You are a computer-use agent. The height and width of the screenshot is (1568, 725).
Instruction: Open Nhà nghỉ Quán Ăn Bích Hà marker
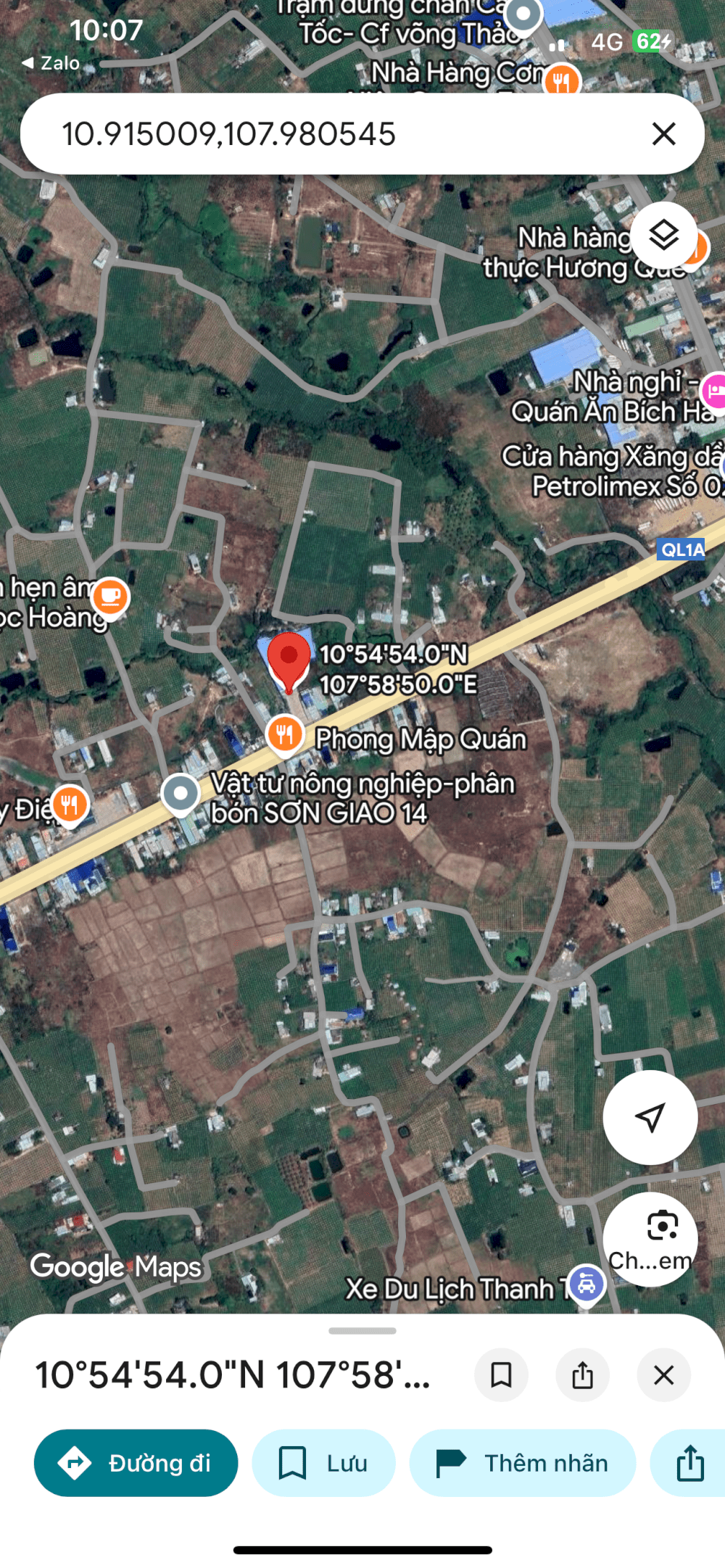click(x=714, y=391)
